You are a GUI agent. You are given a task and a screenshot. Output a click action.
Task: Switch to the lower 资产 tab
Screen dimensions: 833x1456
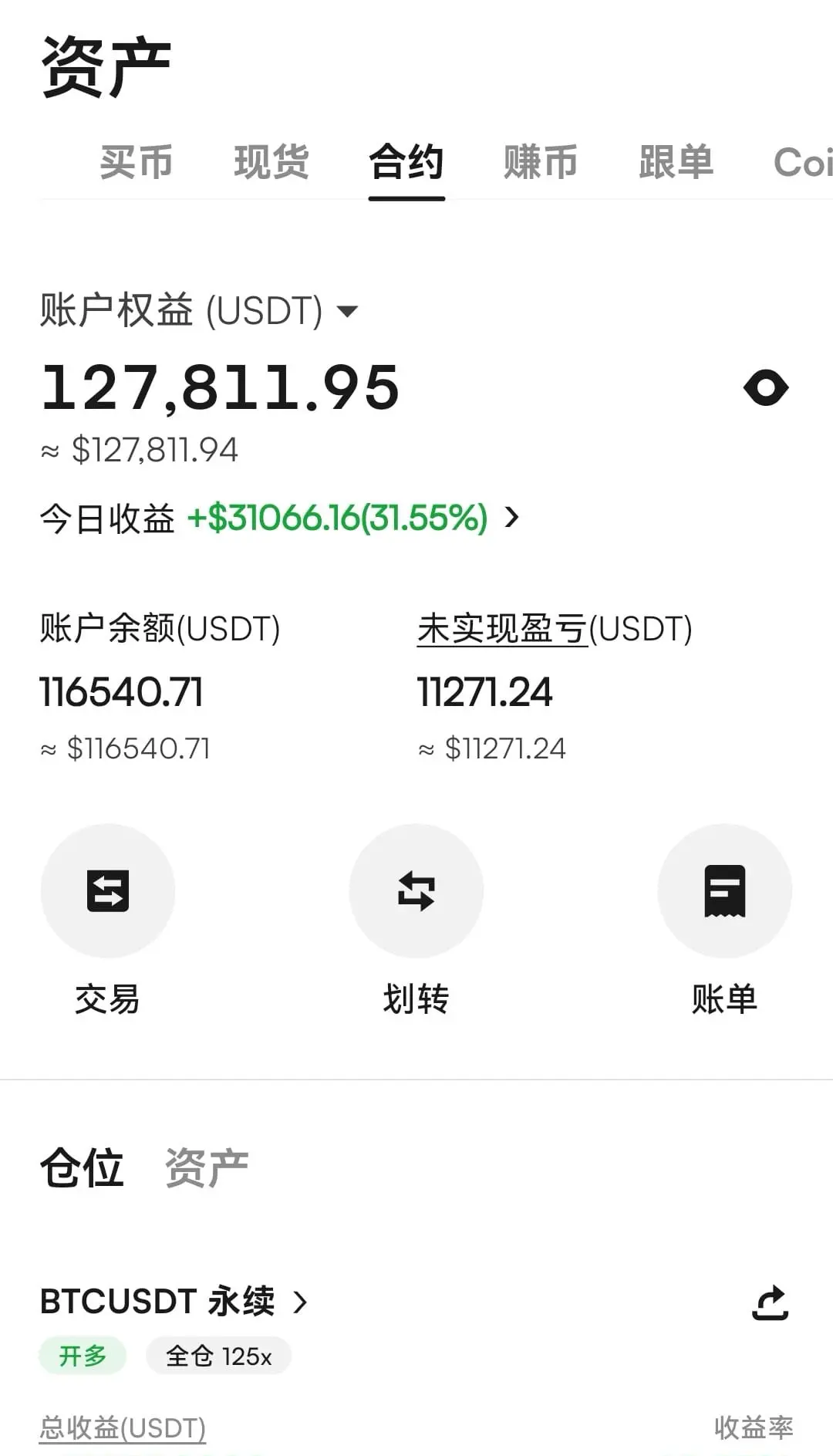click(207, 1167)
